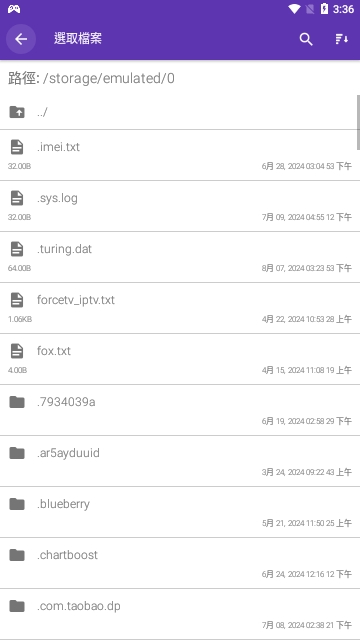
Task: Enter the .blueberry folder
Action: tap(178, 512)
